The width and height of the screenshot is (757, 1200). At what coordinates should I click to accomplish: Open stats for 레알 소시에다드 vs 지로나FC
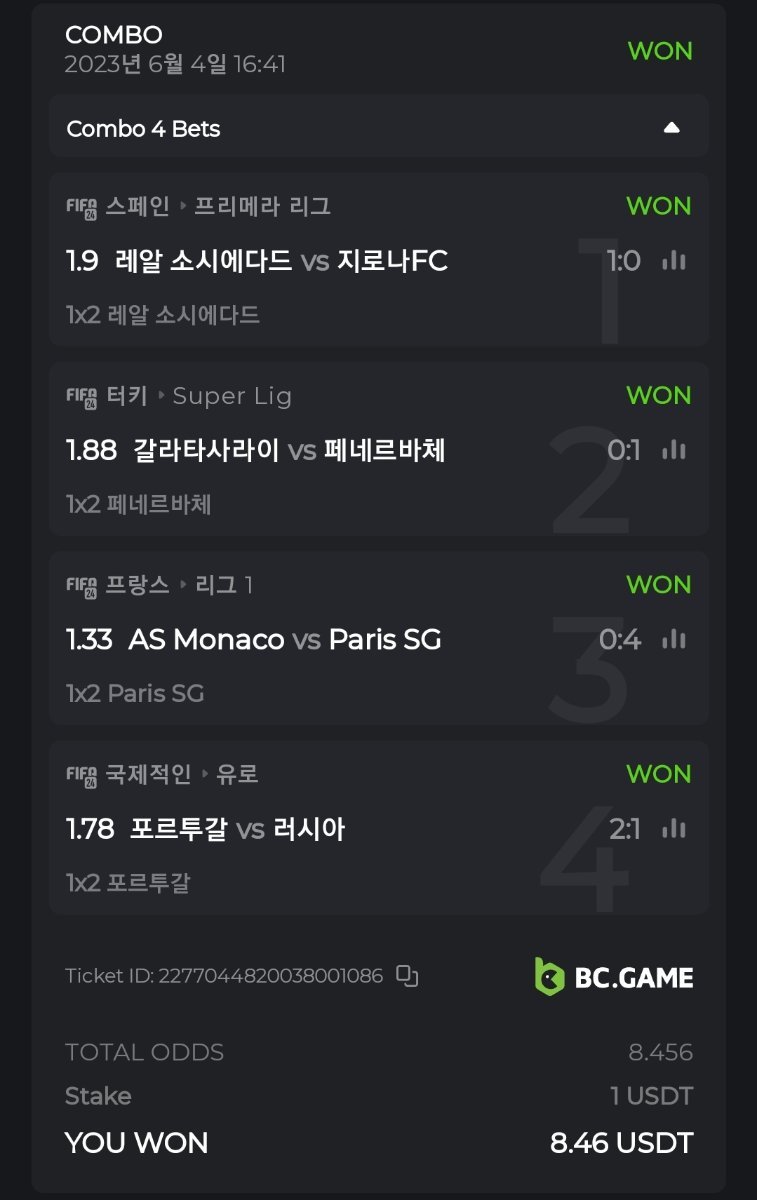pos(674,261)
